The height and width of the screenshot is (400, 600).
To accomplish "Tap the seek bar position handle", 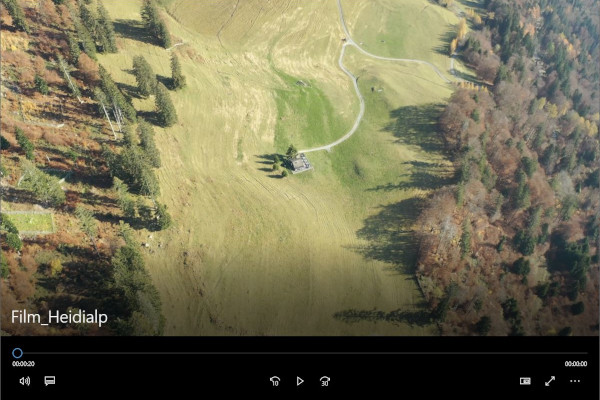I will 17,353.
